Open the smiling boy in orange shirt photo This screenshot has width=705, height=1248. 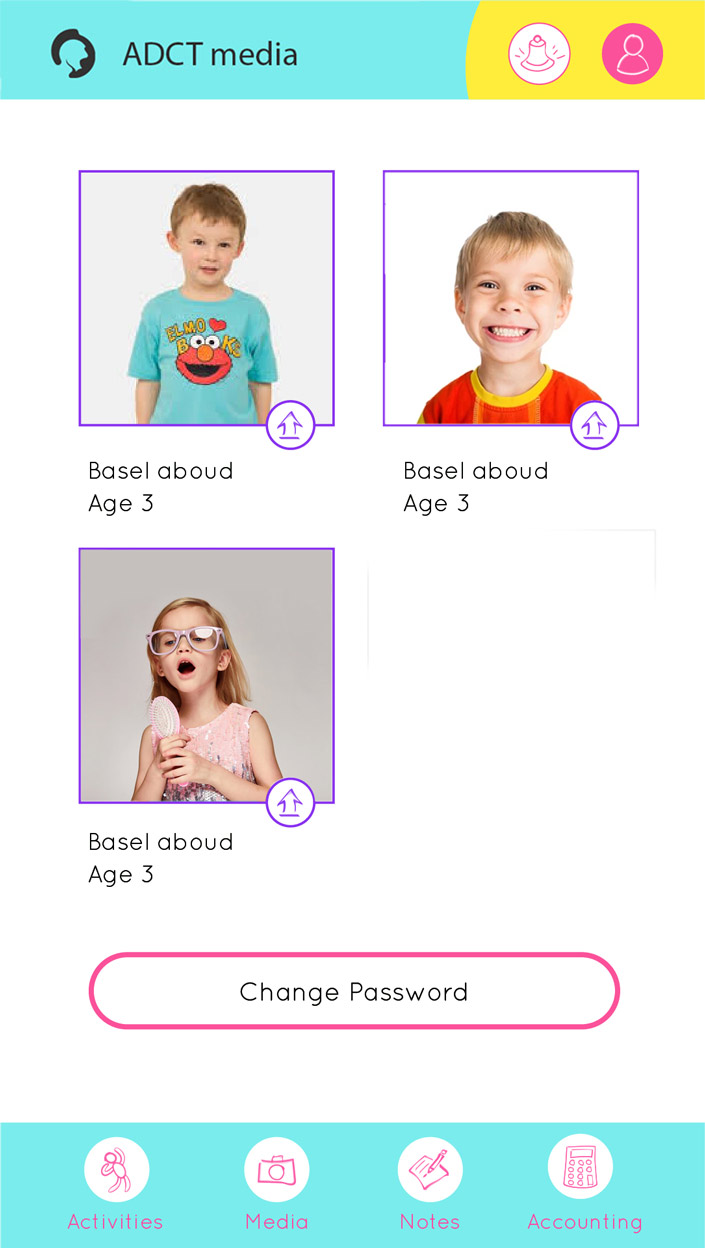tap(510, 297)
